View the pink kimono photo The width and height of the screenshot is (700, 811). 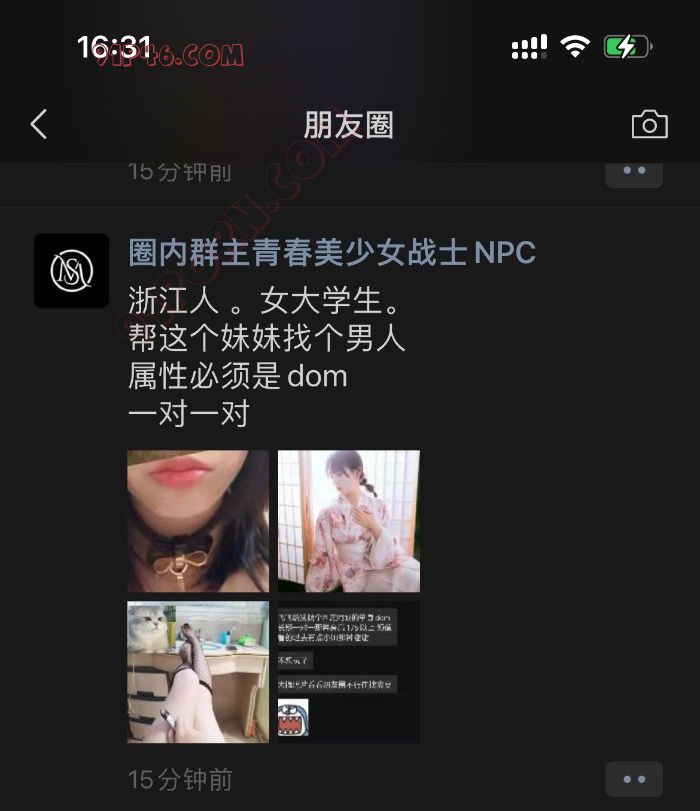pyautogui.click(x=349, y=521)
